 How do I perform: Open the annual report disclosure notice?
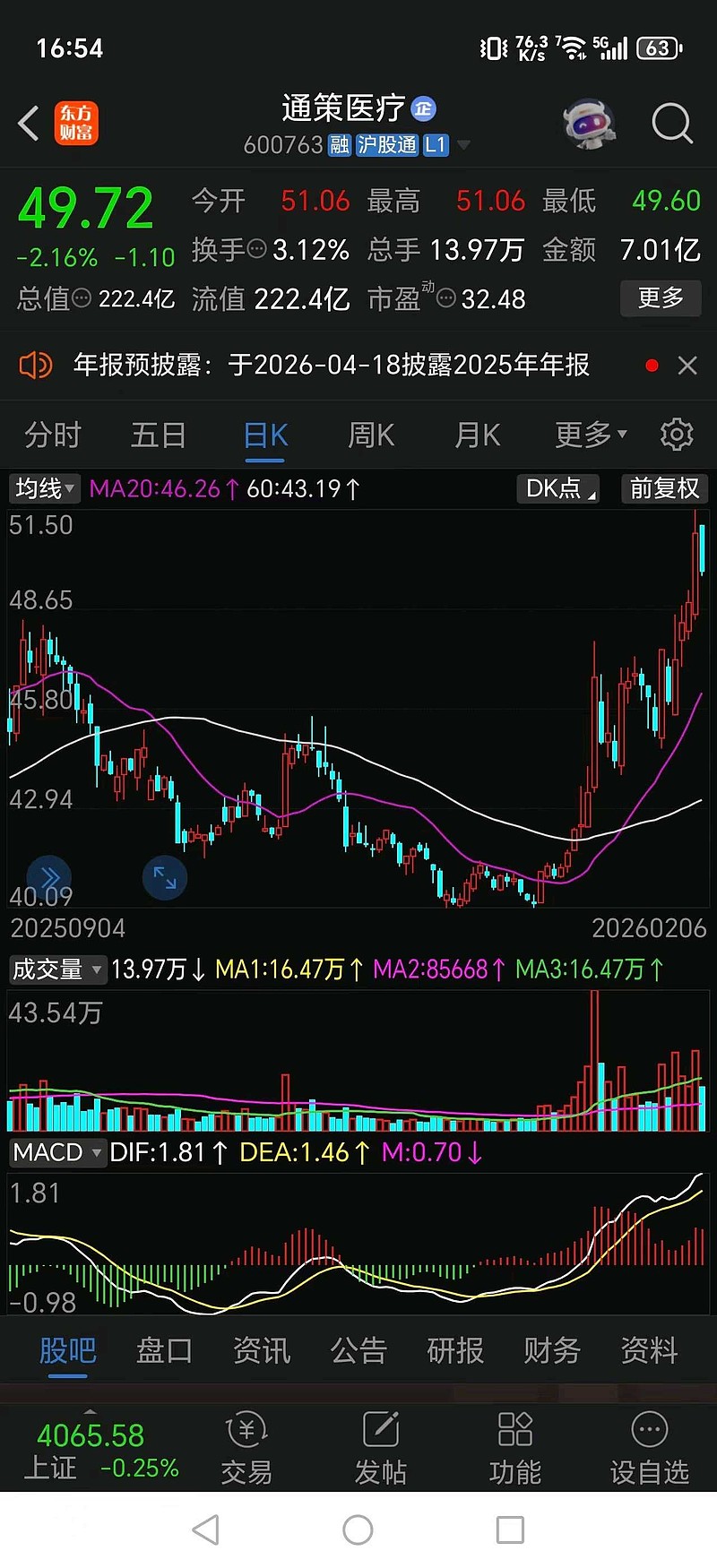pyautogui.click(x=332, y=366)
